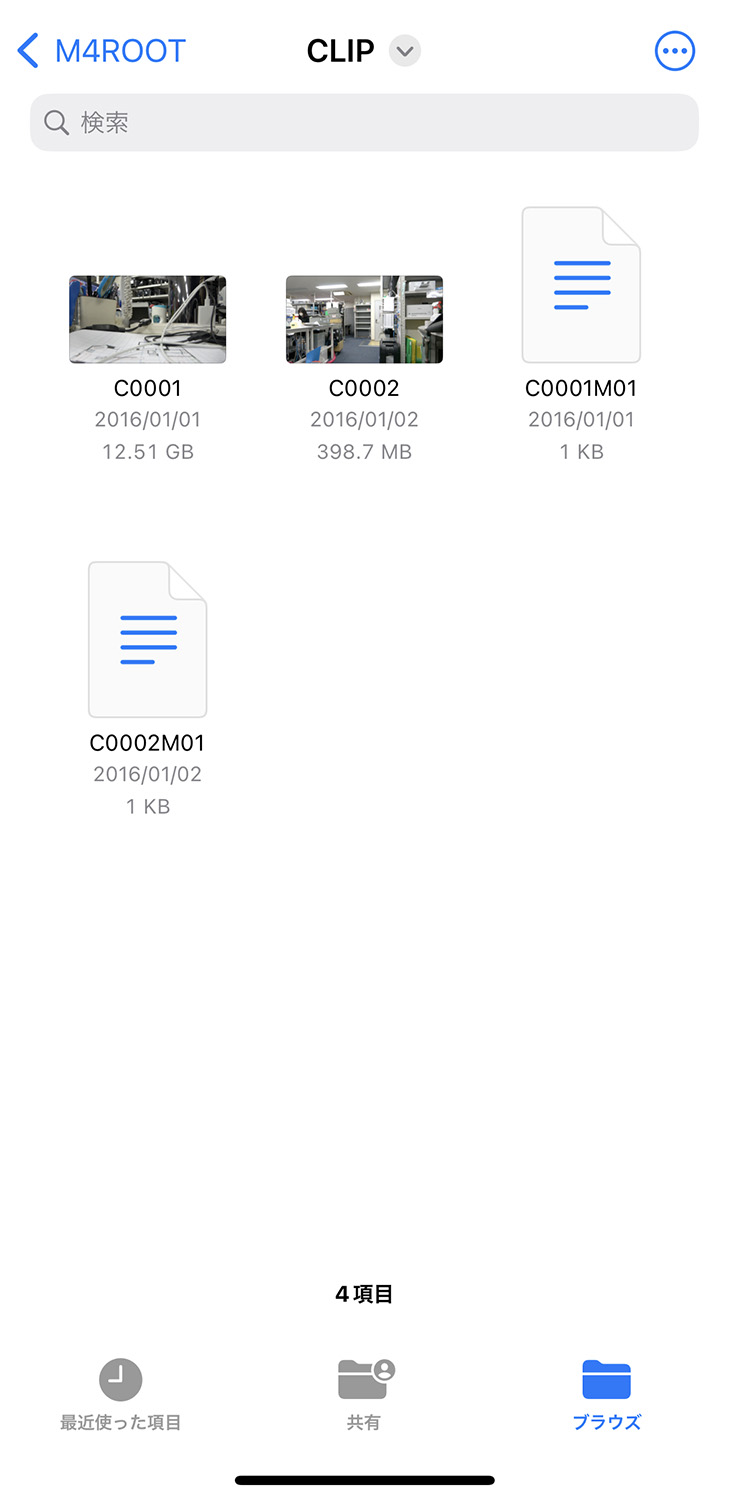Open the C0002M01 document file

(x=148, y=640)
